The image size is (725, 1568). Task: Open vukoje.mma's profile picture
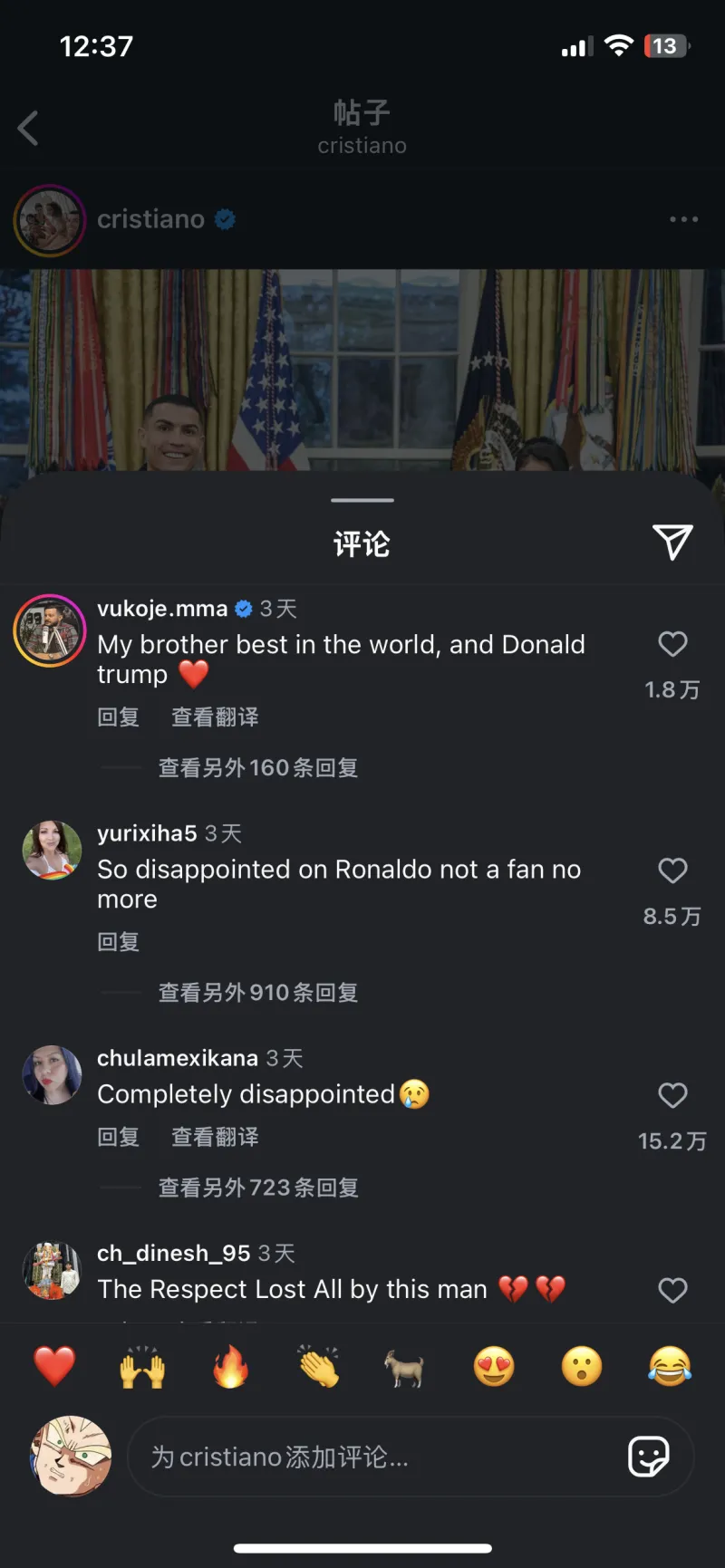point(50,630)
